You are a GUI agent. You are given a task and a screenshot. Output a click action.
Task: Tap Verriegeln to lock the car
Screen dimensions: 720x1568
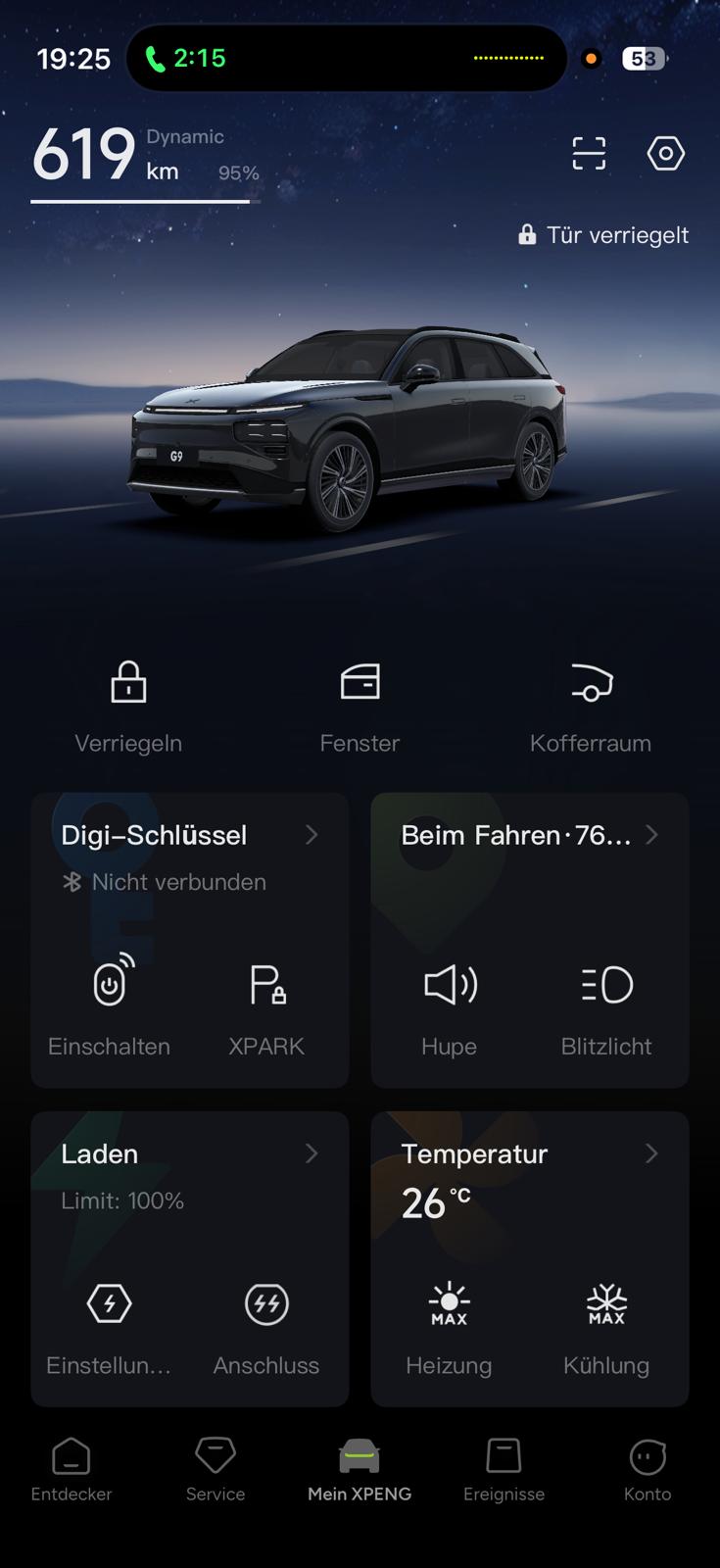[128, 705]
